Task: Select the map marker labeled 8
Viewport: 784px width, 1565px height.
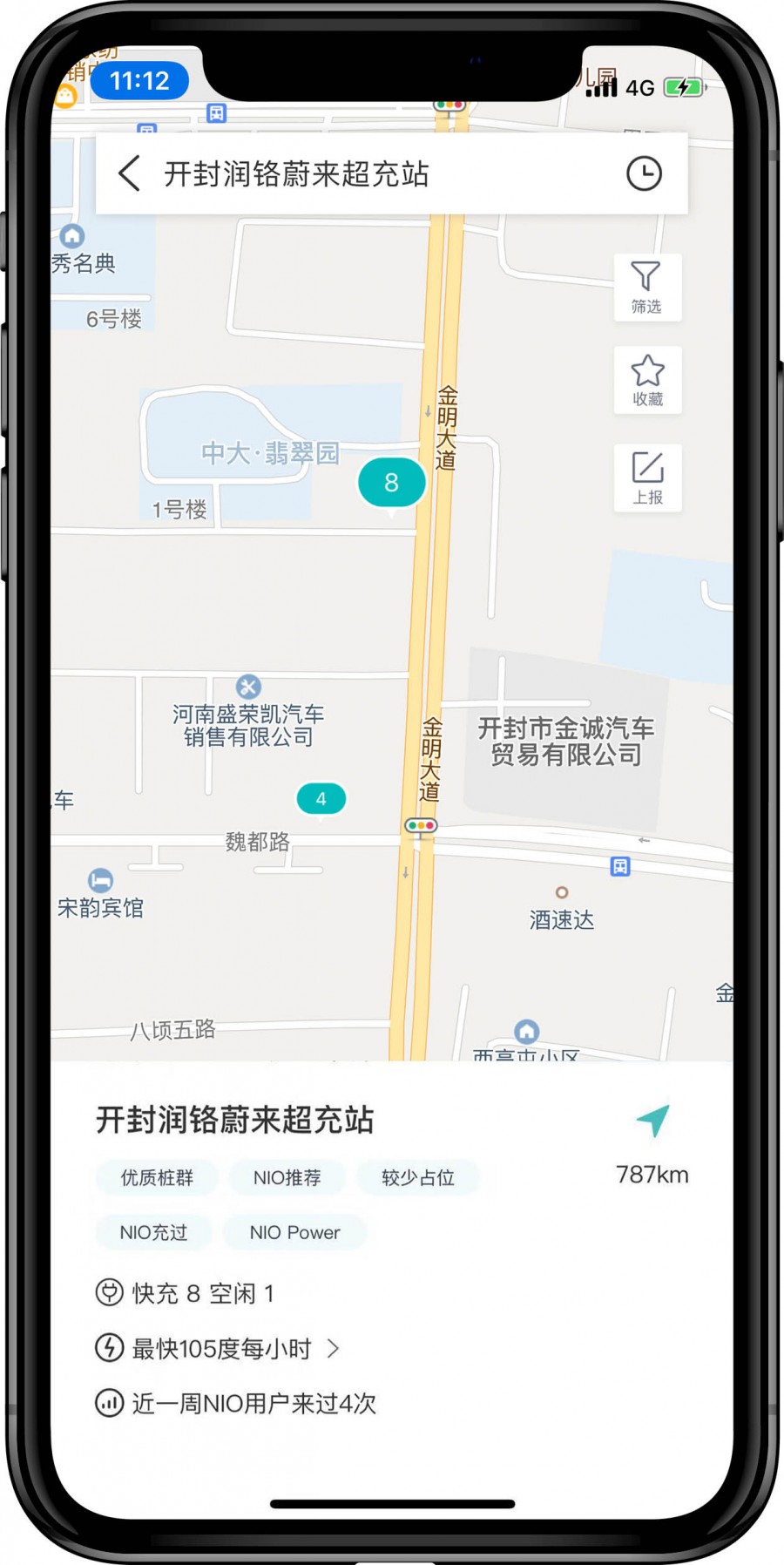Action: (391, 483)
